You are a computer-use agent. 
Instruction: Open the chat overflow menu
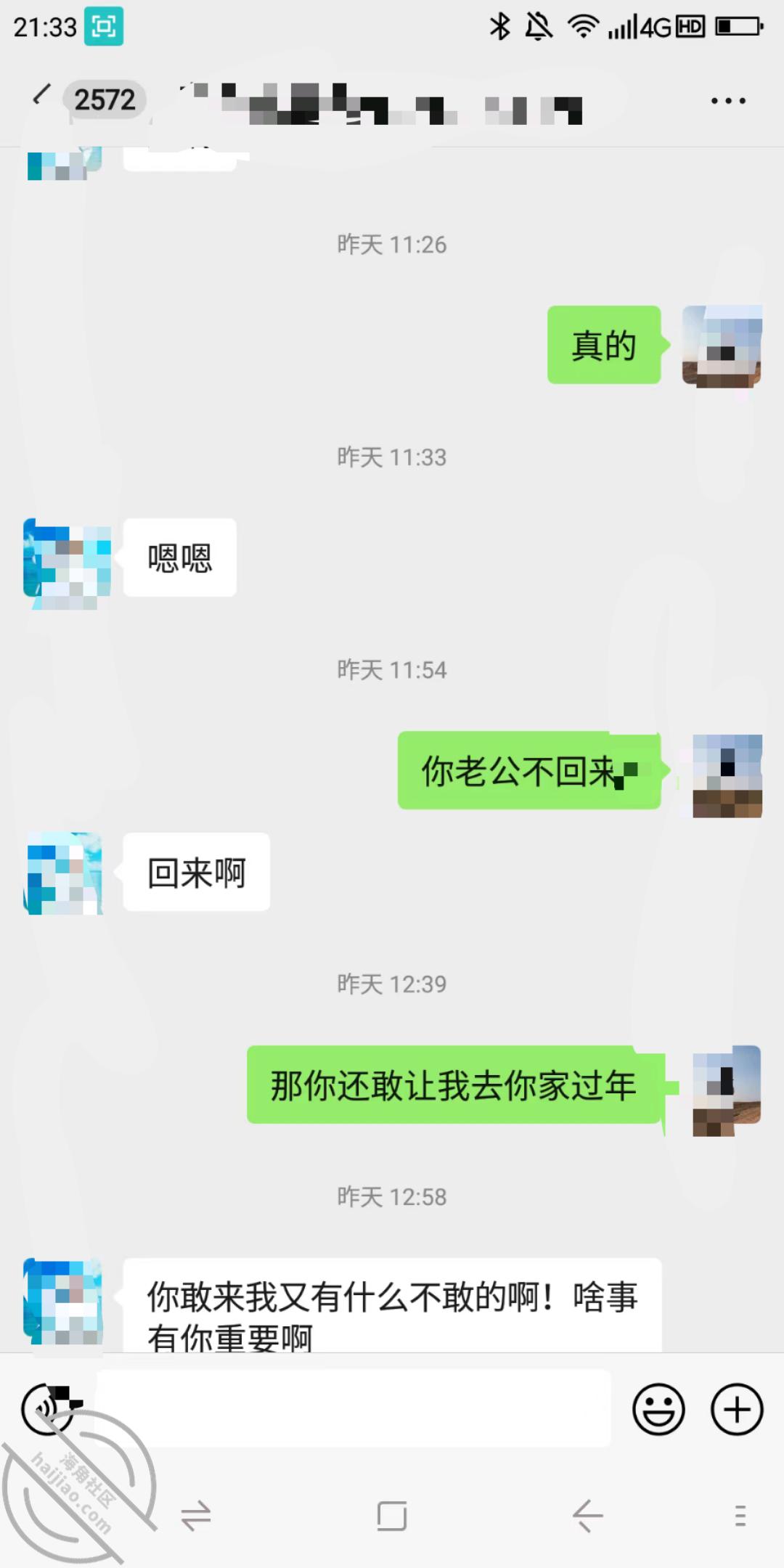(x=728, y=101)
